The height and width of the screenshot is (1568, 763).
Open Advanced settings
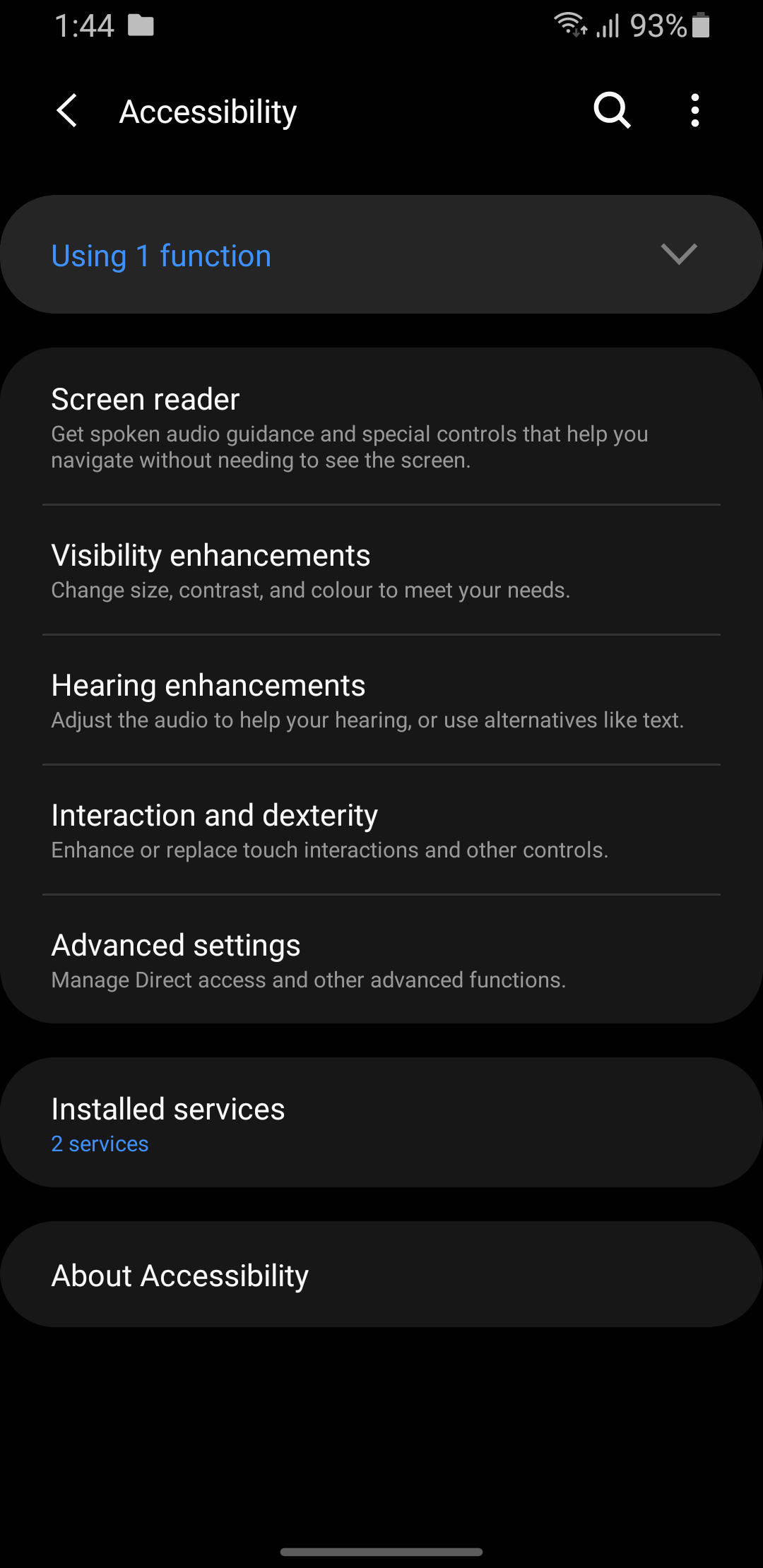pyautogui.click(x=381, y=960)
